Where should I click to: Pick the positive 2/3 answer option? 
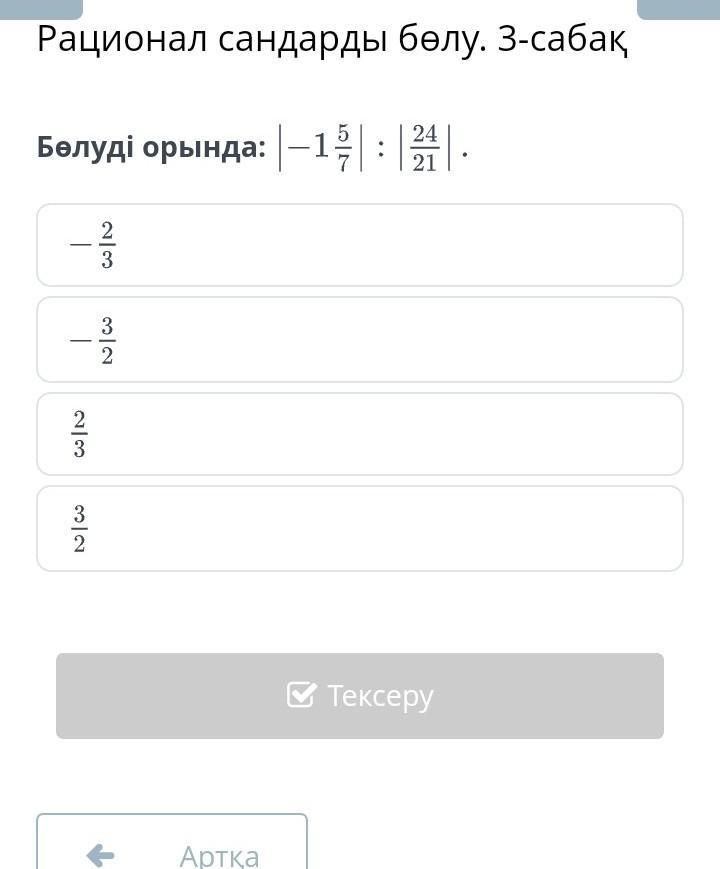point(360,434)
